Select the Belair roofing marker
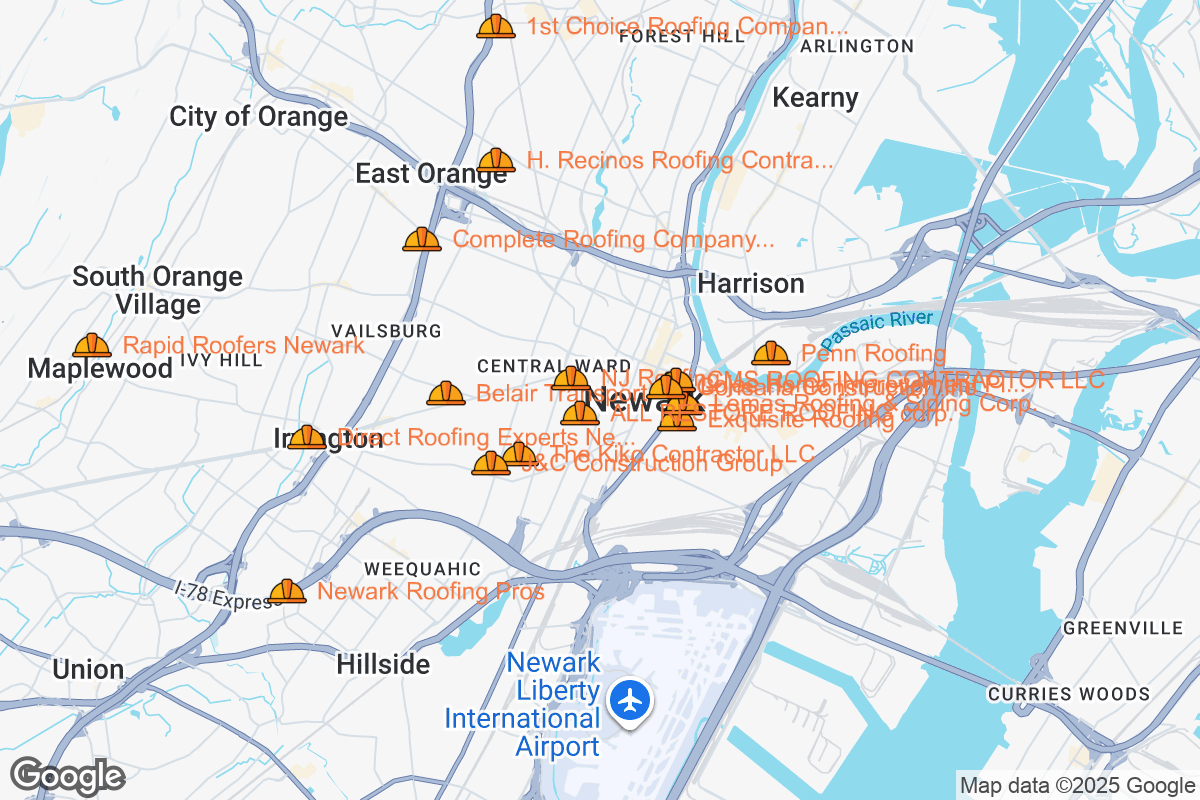This screenshot has height=800, width=1200. [x=446, y=394]
